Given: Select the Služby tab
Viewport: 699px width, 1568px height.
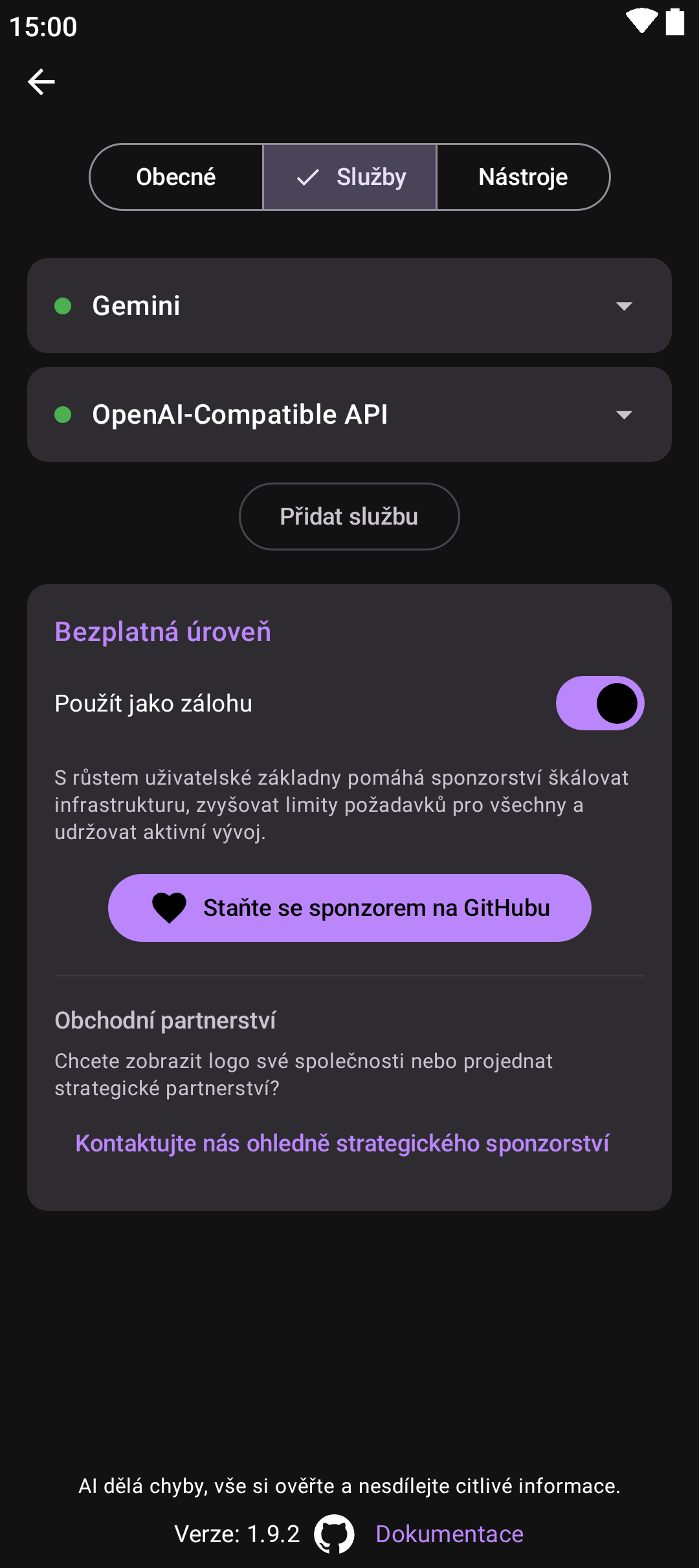Looking at the screenshot, I should (x=350, y=177).
